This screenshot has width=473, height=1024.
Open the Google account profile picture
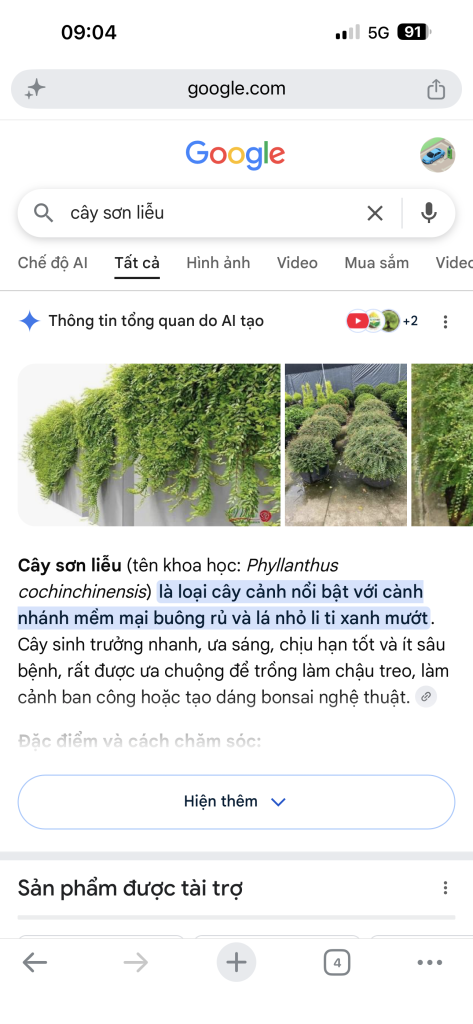[x=437, y=155]
